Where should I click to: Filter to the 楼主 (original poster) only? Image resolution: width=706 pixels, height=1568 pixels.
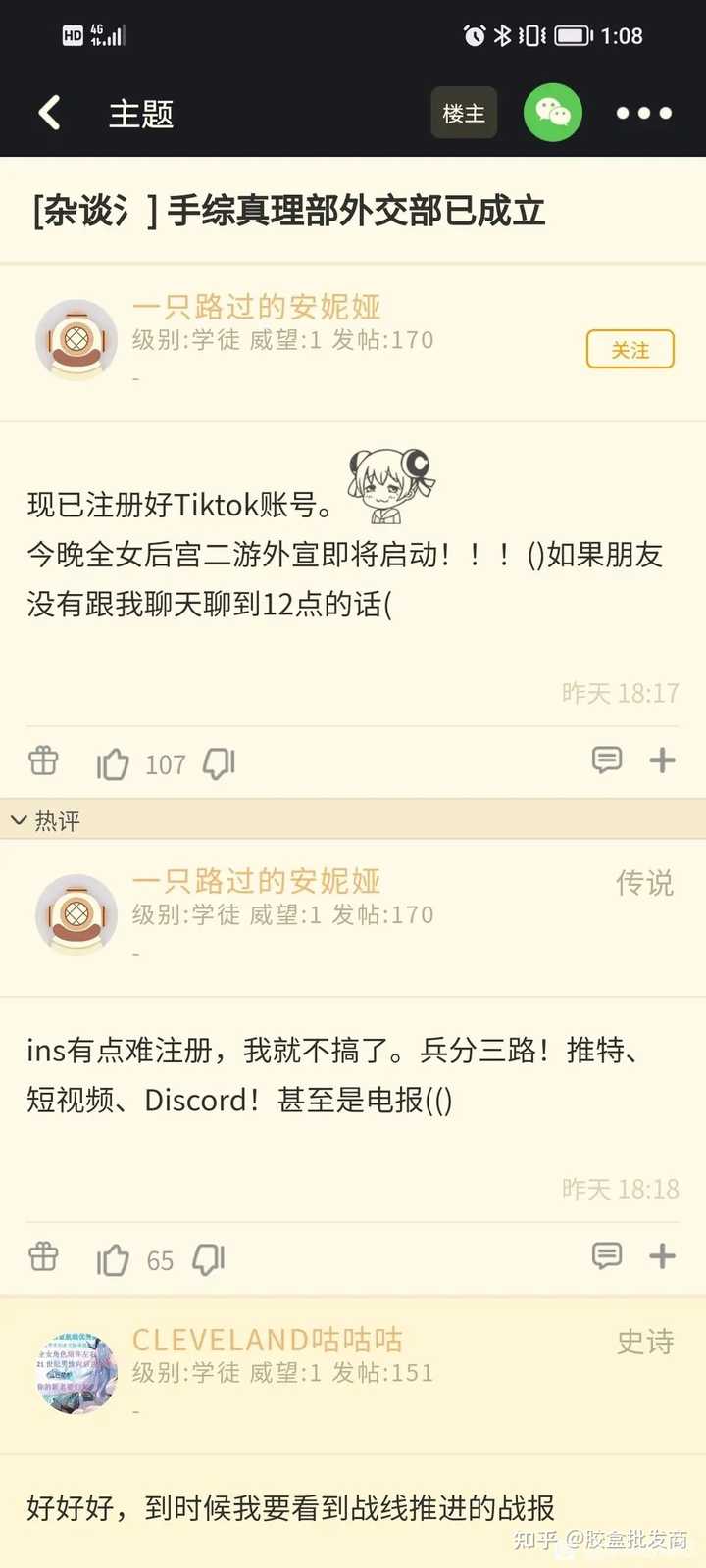pyautogui.click(x=464, y=113)
